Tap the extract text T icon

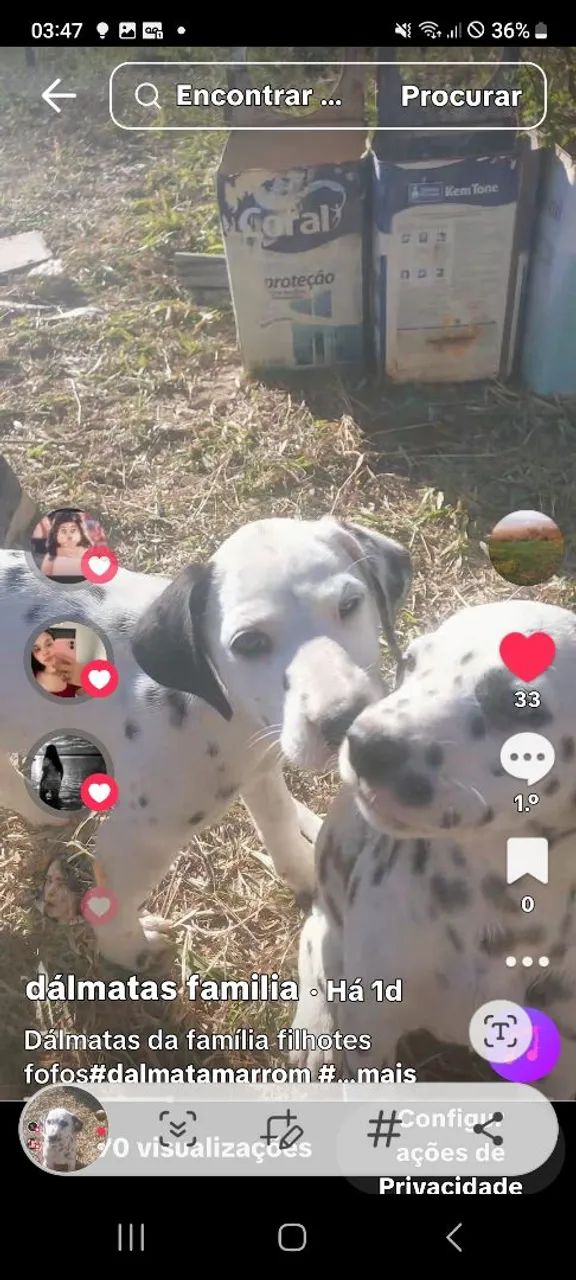(x=500, y=1031)
